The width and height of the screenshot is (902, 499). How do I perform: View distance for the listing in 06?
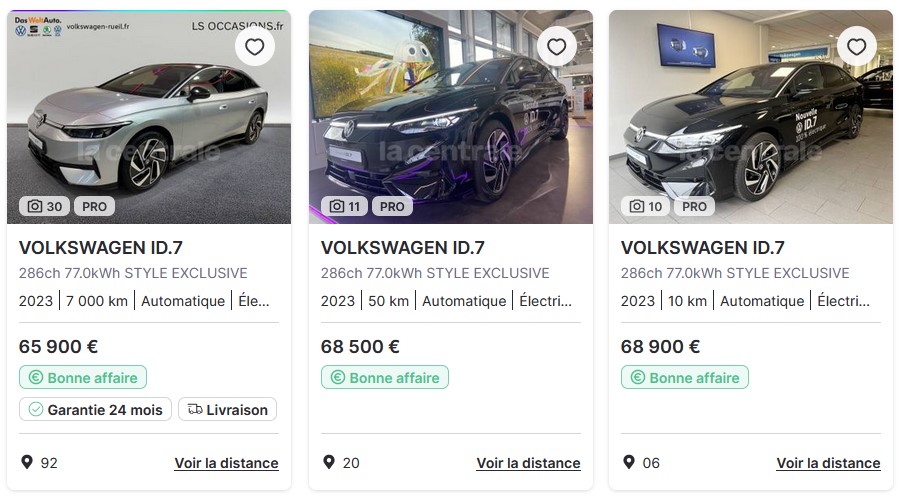point(828,463)
